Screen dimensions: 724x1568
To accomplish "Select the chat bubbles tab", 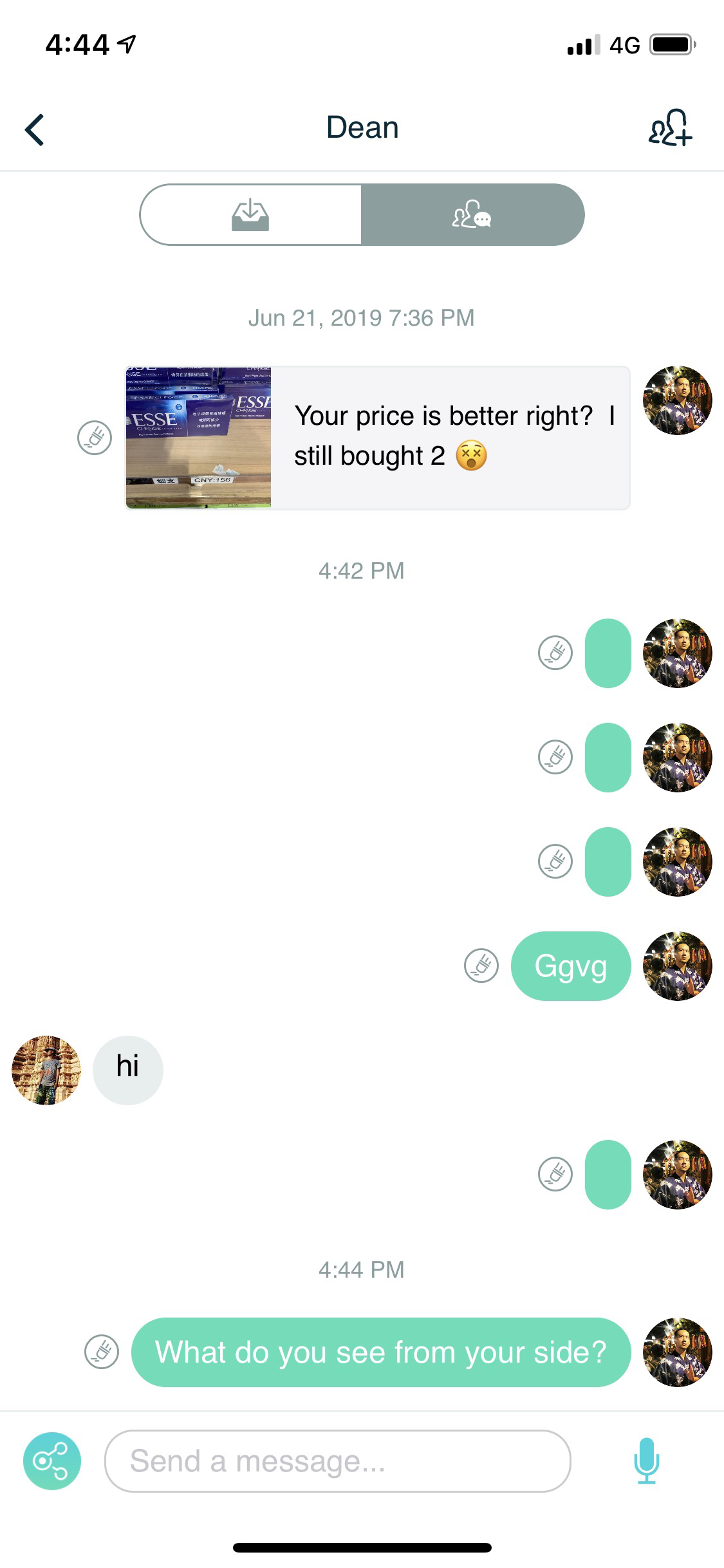I will (472, 214).
